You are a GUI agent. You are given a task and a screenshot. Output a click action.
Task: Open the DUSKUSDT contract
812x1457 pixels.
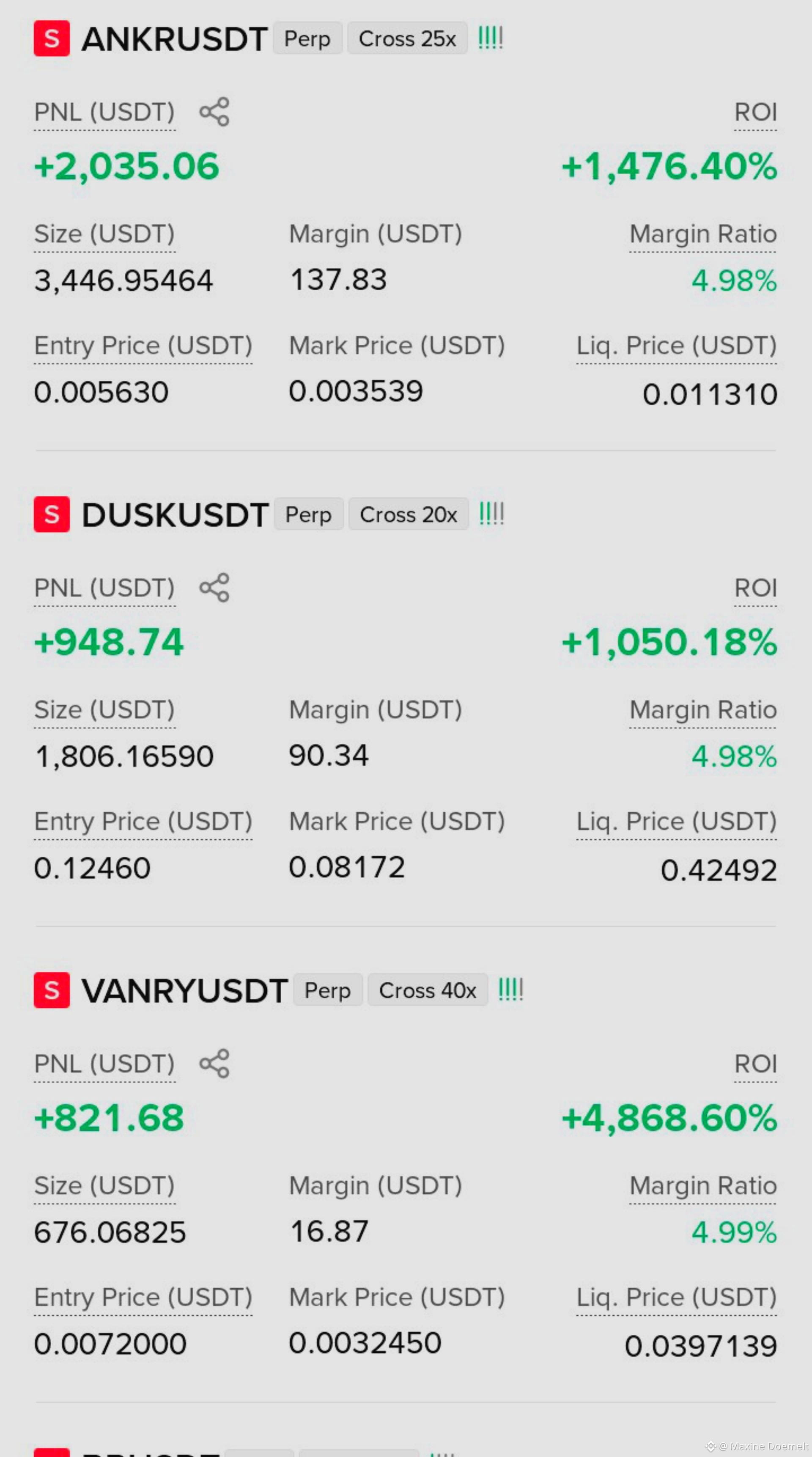click(x=175, y=514)
